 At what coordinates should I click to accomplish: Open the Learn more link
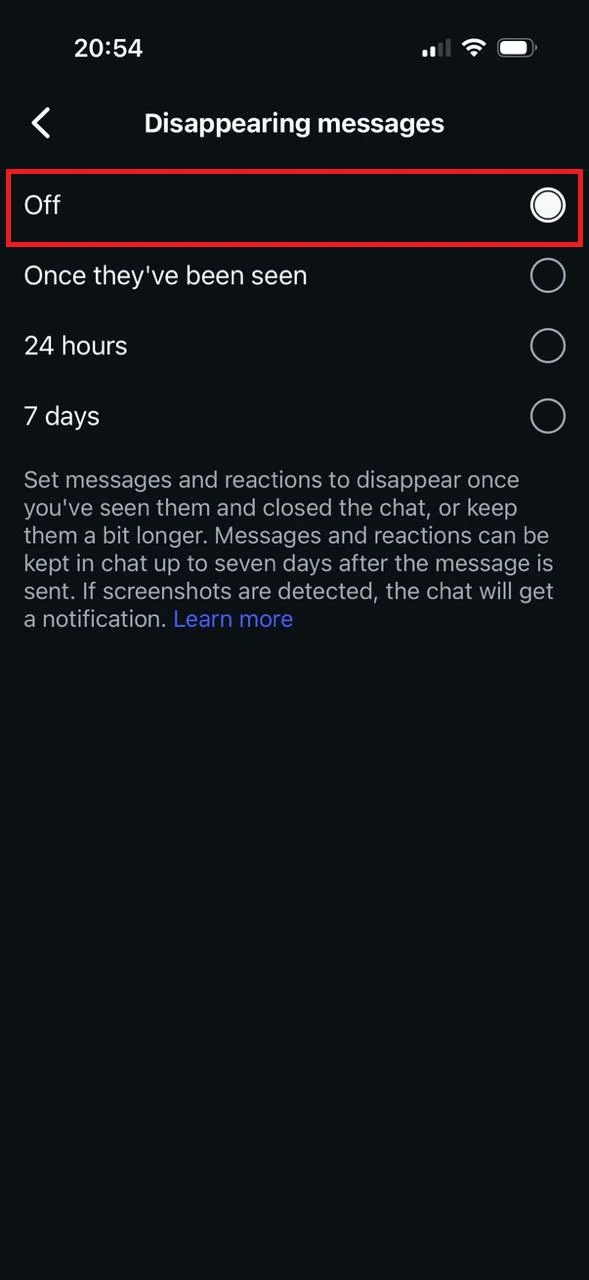[233, 619]
